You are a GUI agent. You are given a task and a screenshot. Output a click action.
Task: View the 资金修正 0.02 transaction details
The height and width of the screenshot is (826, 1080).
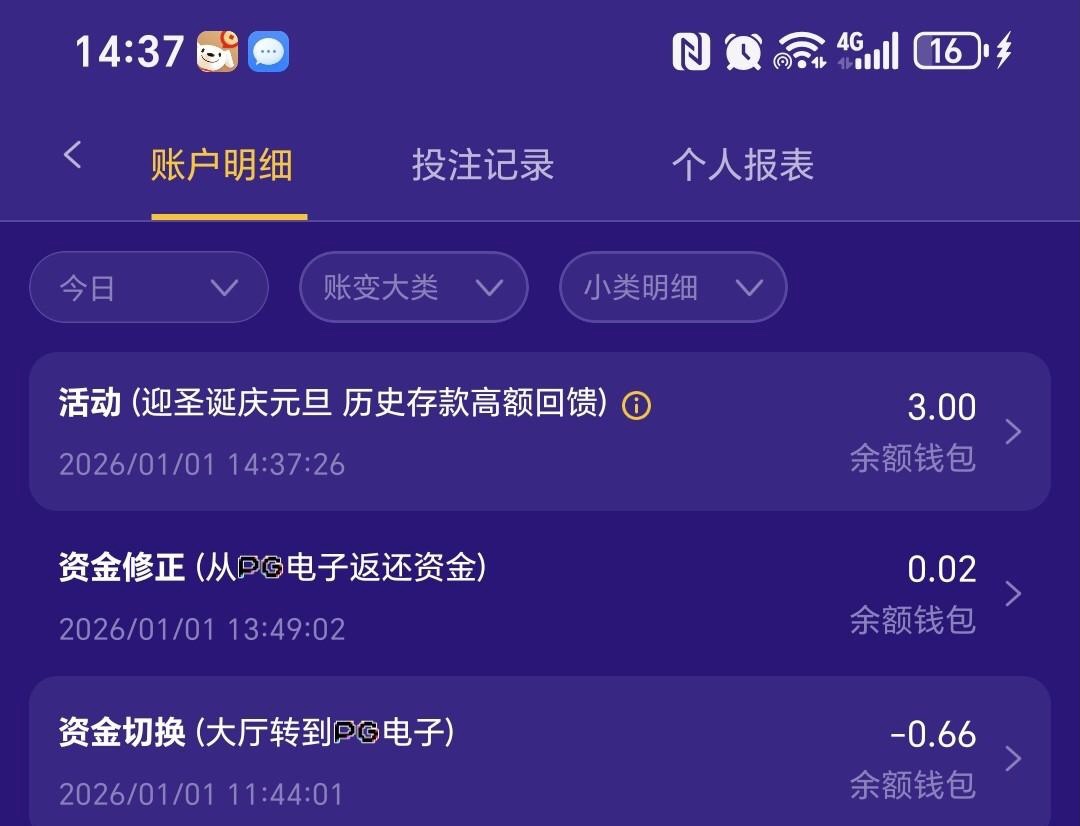point(540,594)
